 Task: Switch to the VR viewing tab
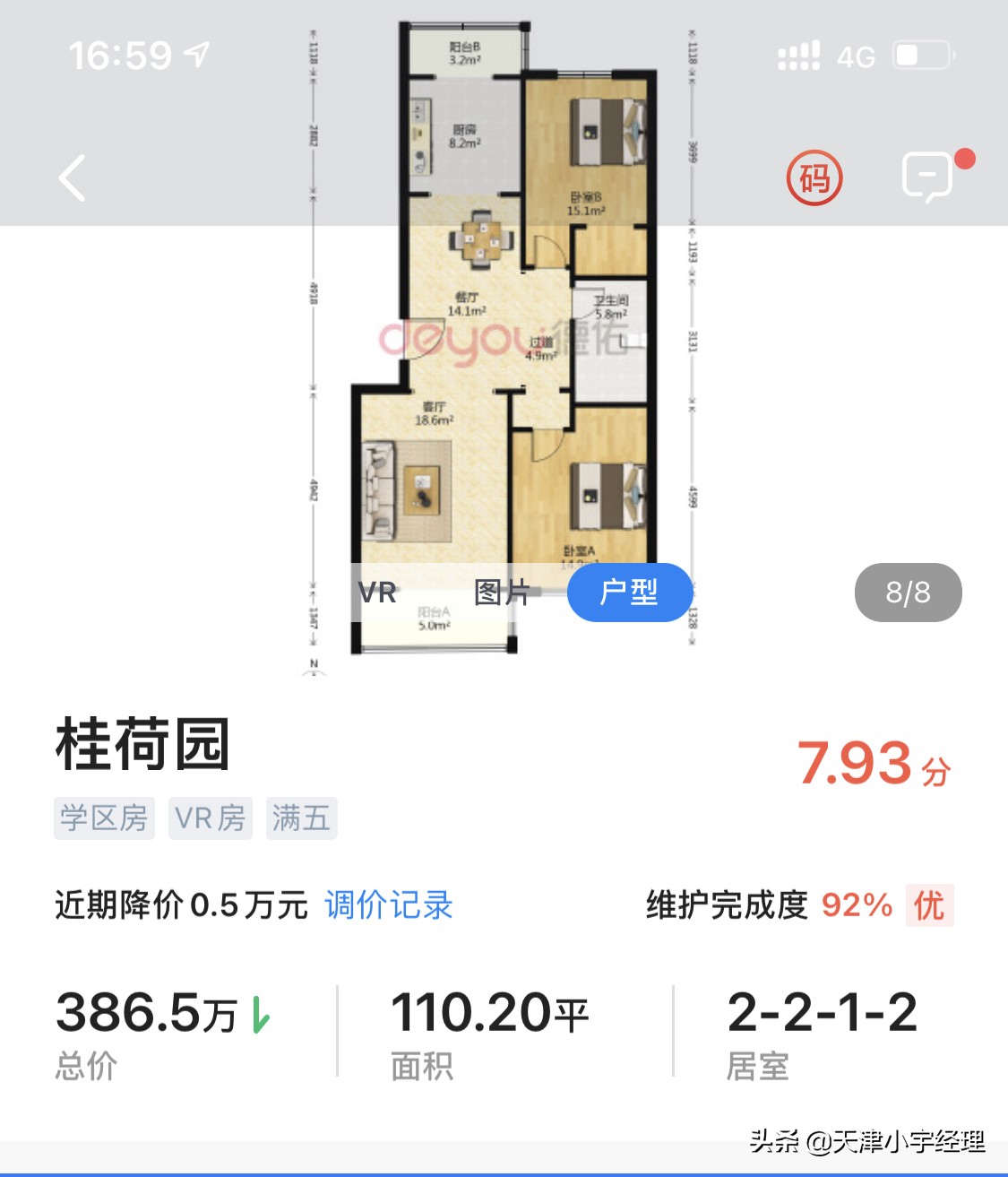pyautogui.click(x=375, y=593)
